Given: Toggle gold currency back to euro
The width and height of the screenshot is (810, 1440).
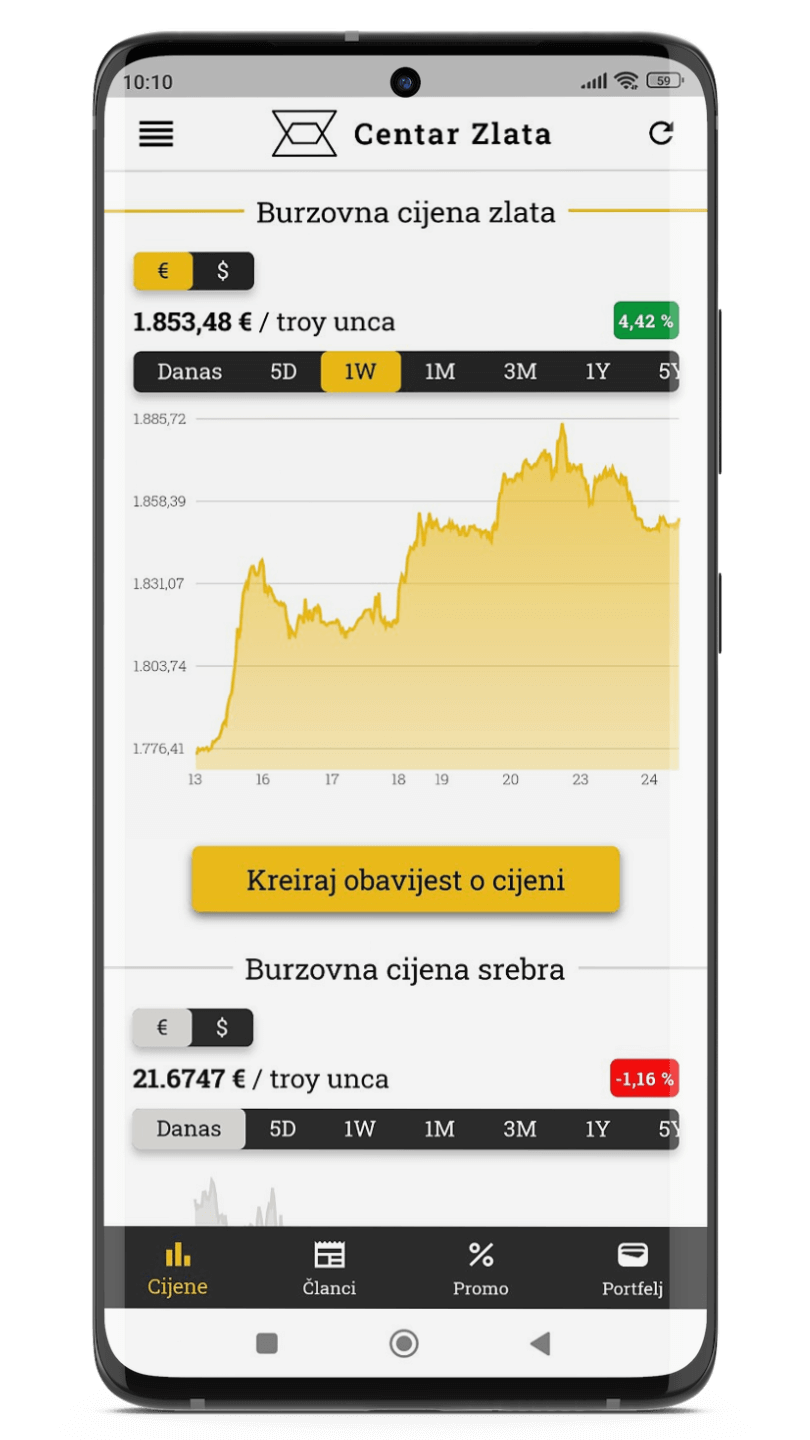Looking at the screenshot, I should 162,270.
